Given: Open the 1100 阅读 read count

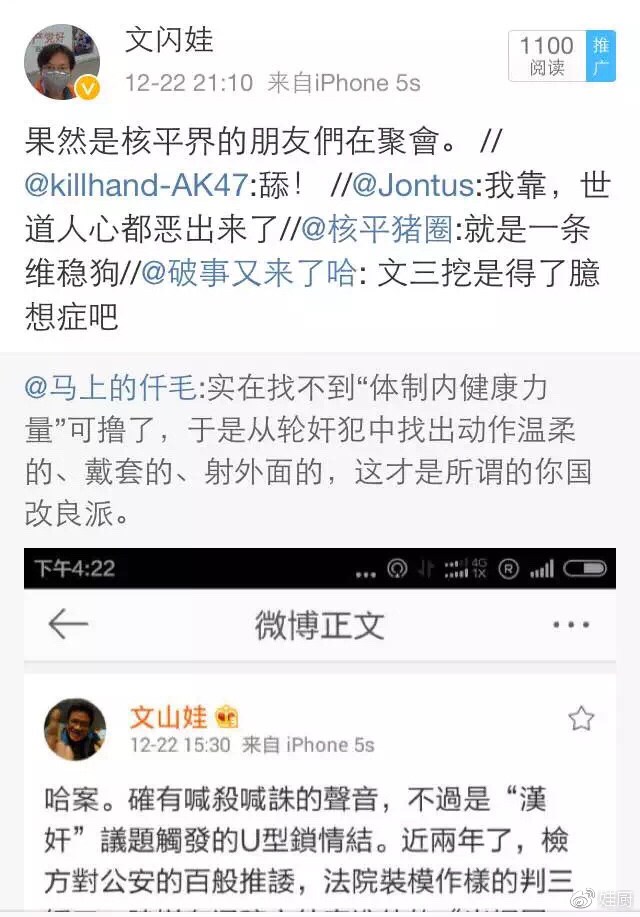Looking at the screenshot, I should click(x=547, y=56).
